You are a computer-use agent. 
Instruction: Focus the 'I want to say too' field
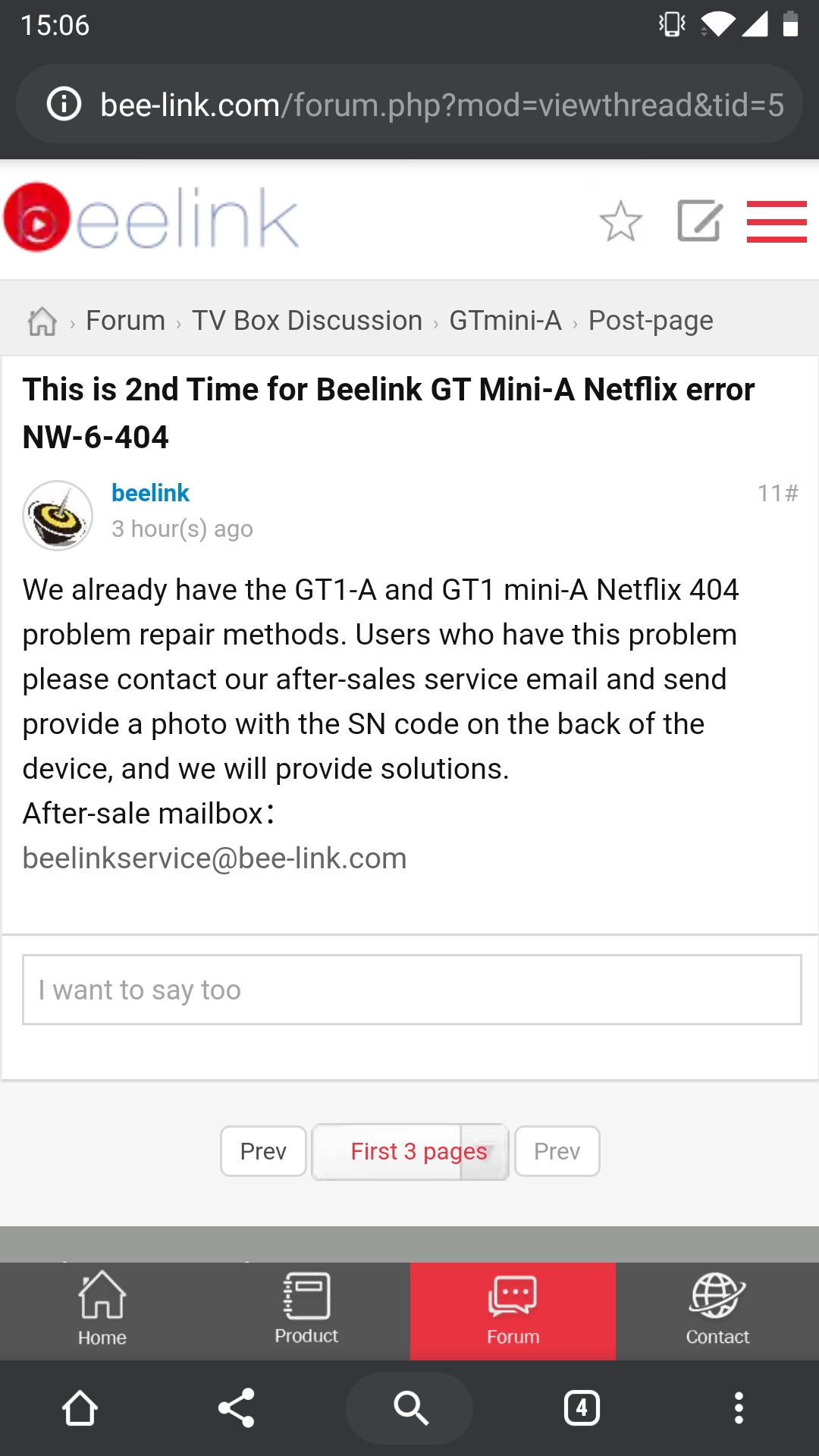point(412,990)
